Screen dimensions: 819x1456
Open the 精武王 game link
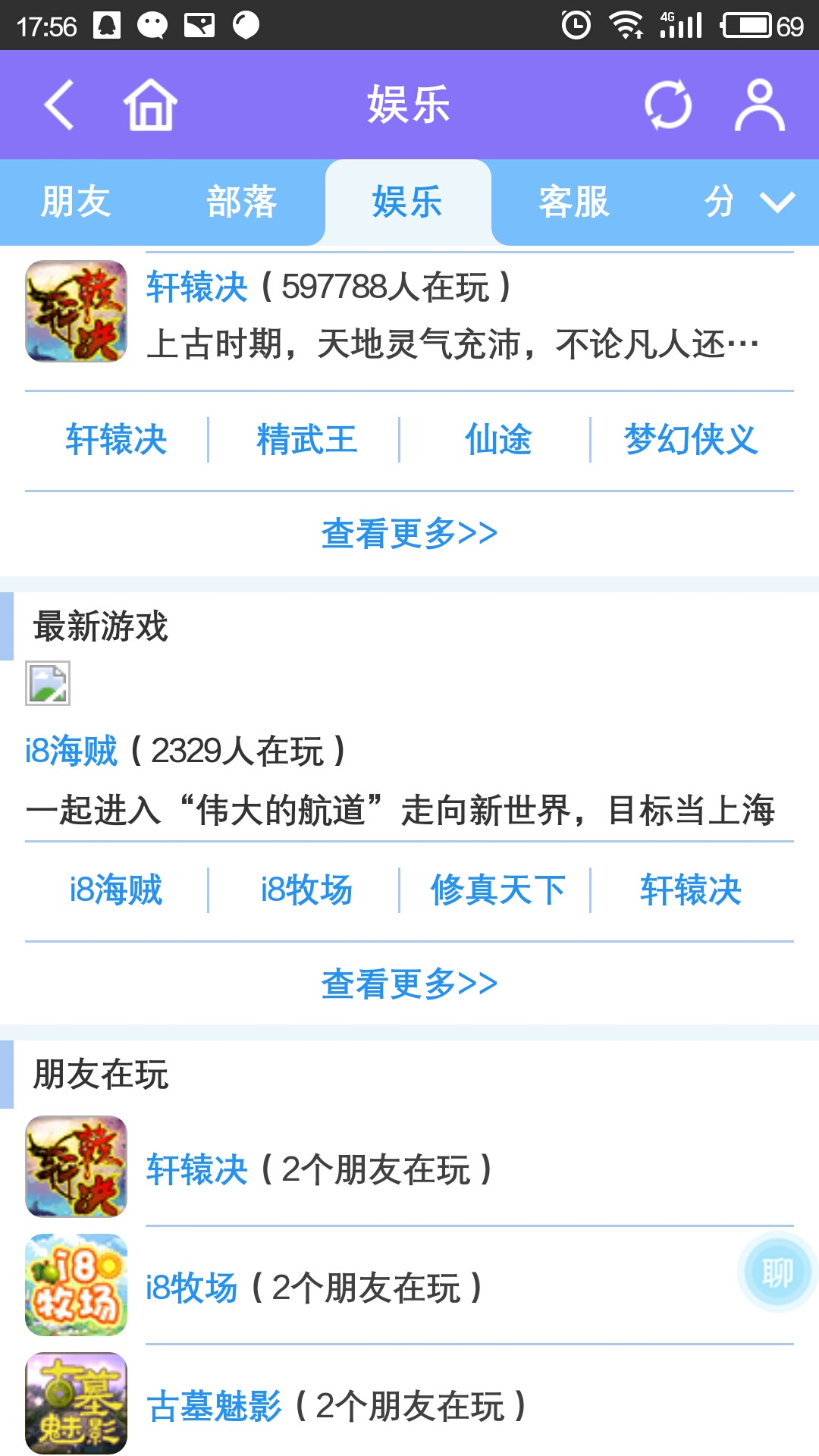[306, 440]
